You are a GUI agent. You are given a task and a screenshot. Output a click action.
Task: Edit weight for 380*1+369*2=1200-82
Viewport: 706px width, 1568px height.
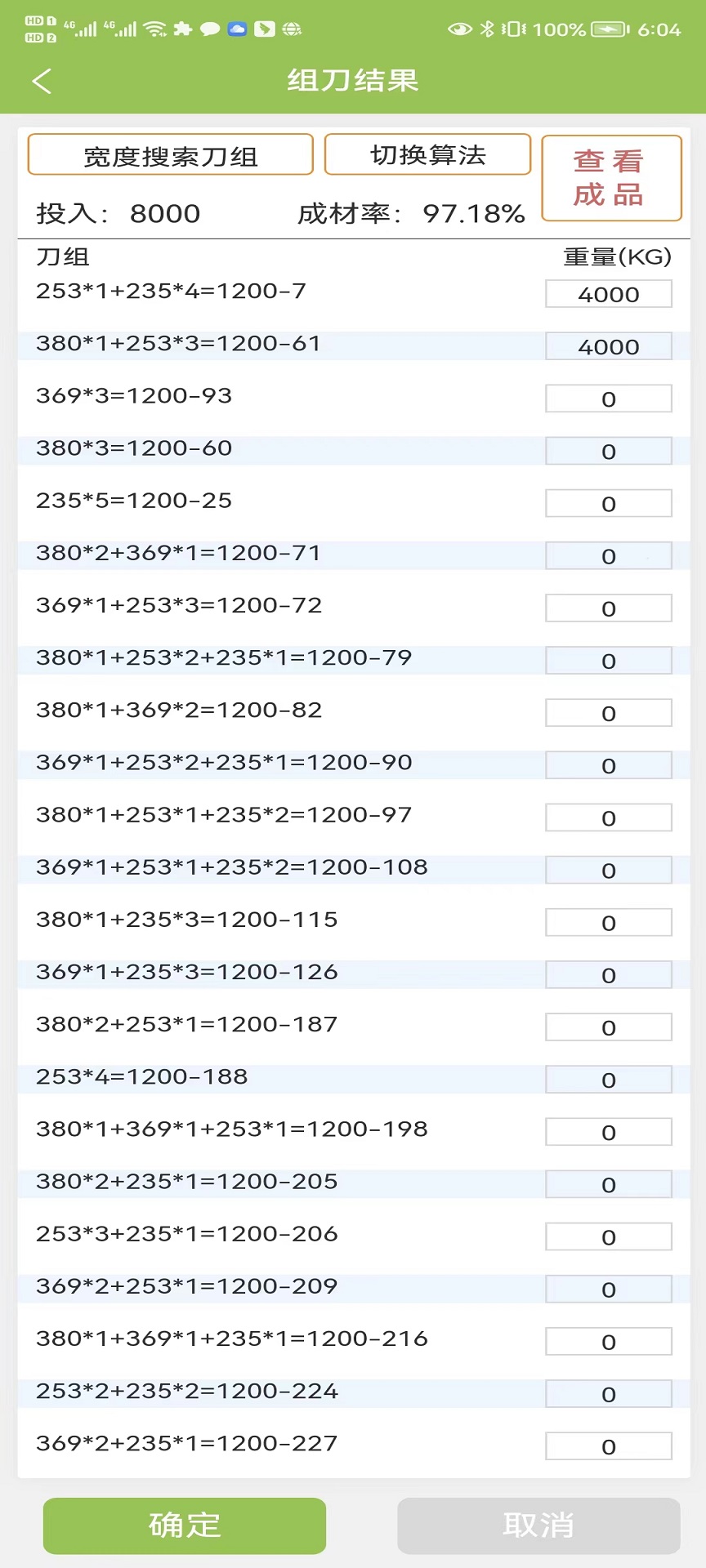tap(608, 713)
